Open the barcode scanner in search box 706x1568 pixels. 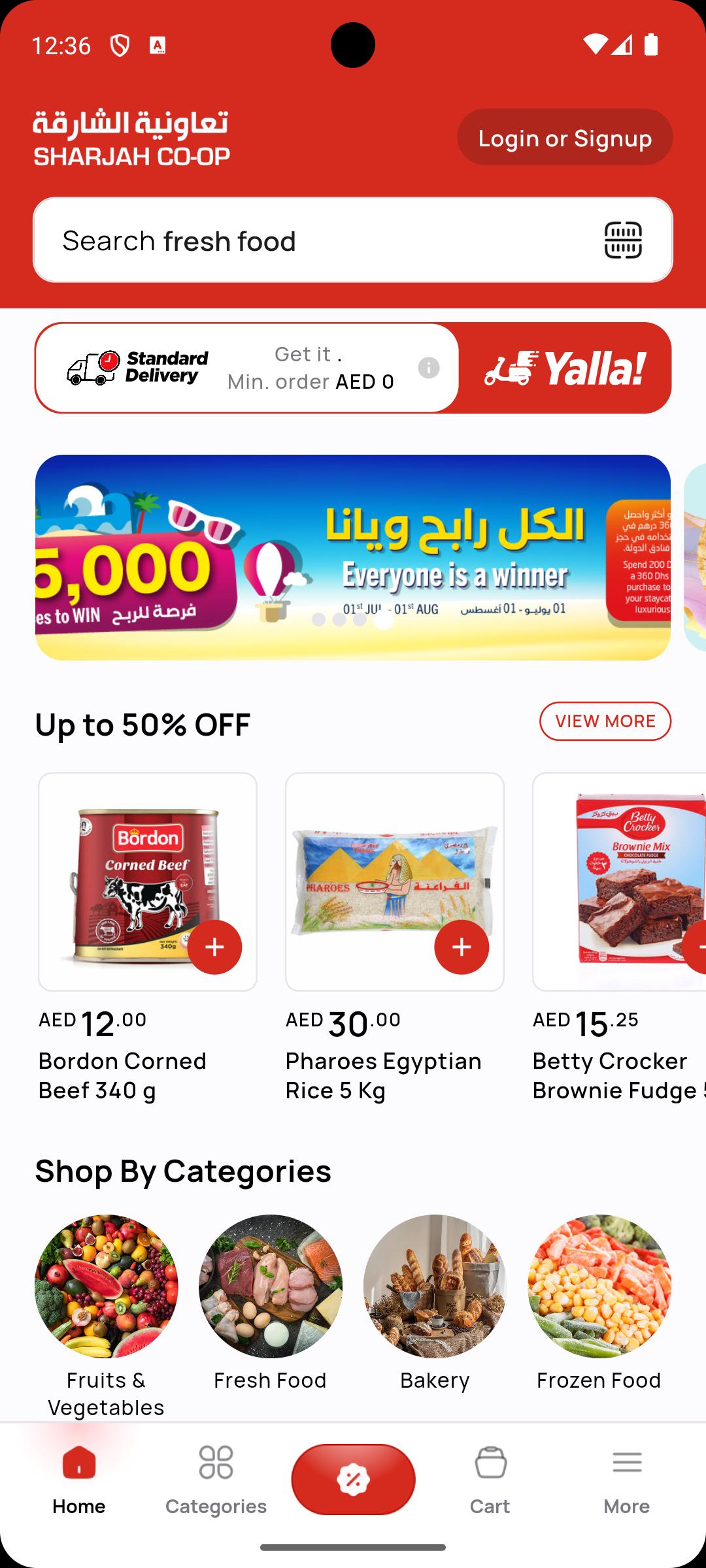[623, 240]
